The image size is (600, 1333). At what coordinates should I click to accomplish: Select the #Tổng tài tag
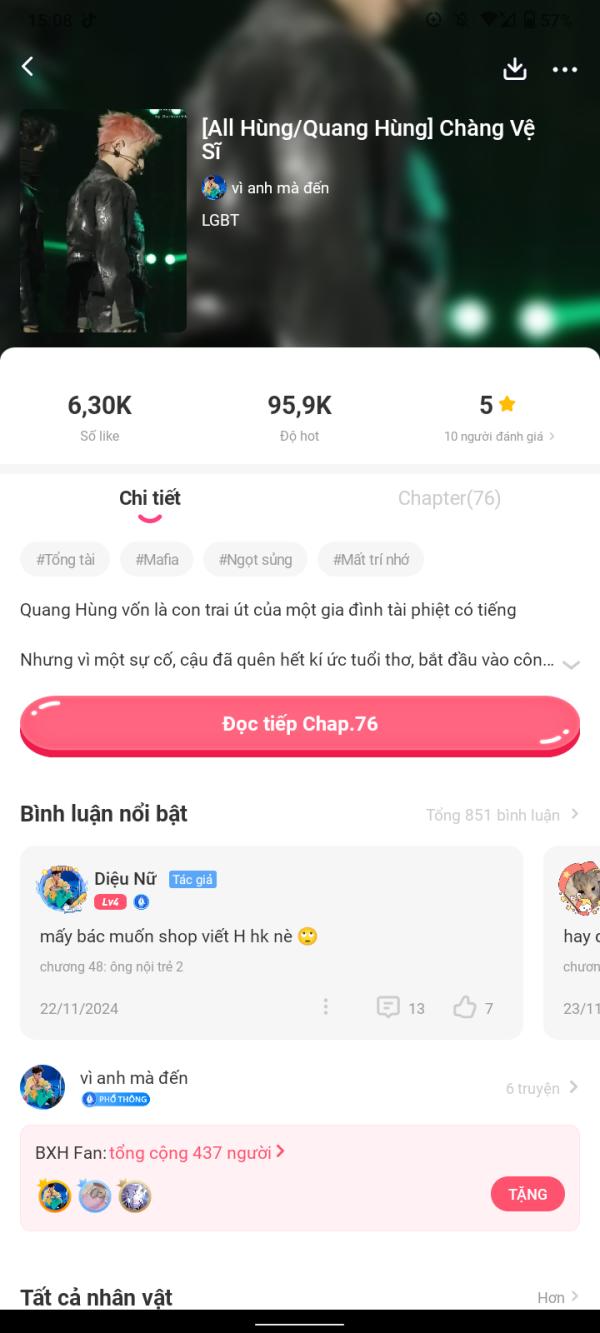pos(65,560)
